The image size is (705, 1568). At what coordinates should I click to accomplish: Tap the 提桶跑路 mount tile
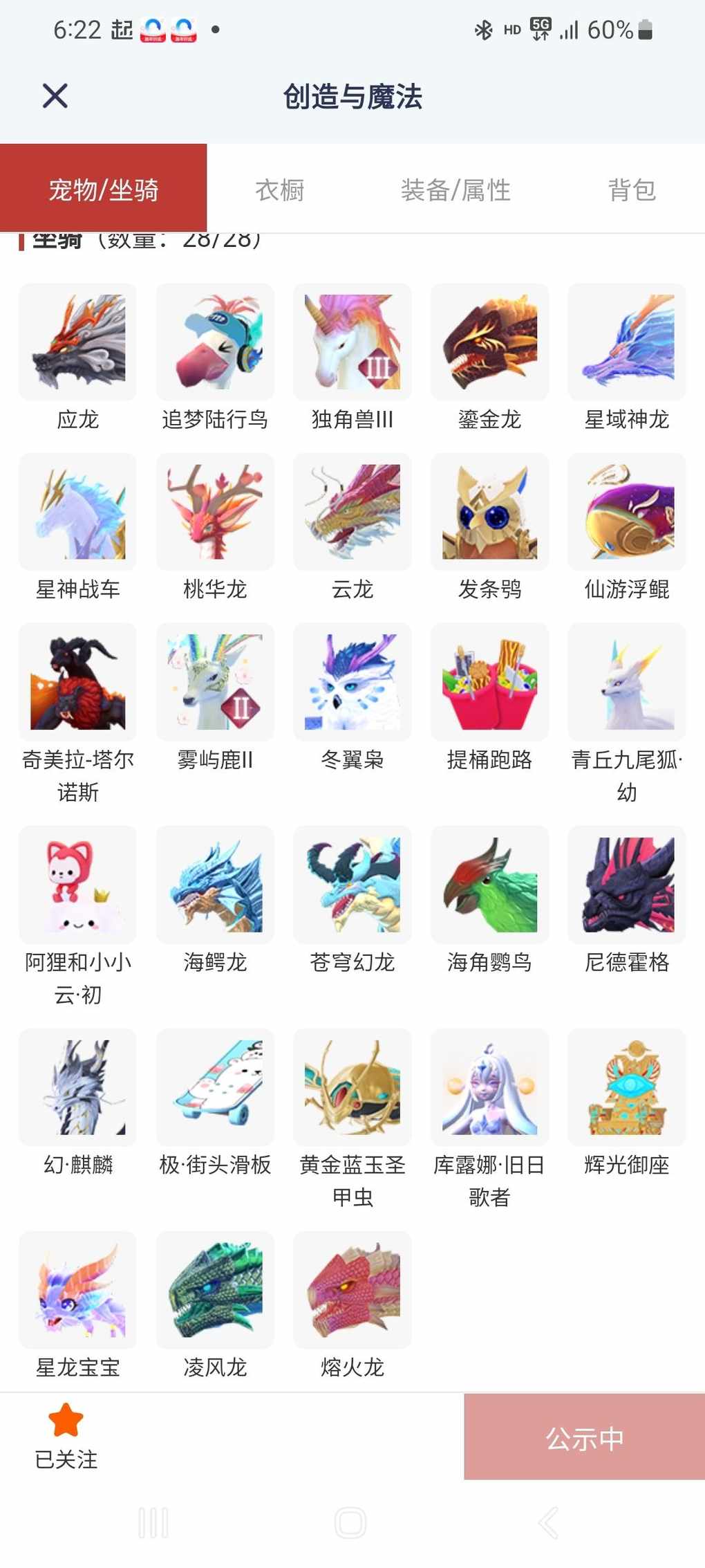tap(489, 682)
